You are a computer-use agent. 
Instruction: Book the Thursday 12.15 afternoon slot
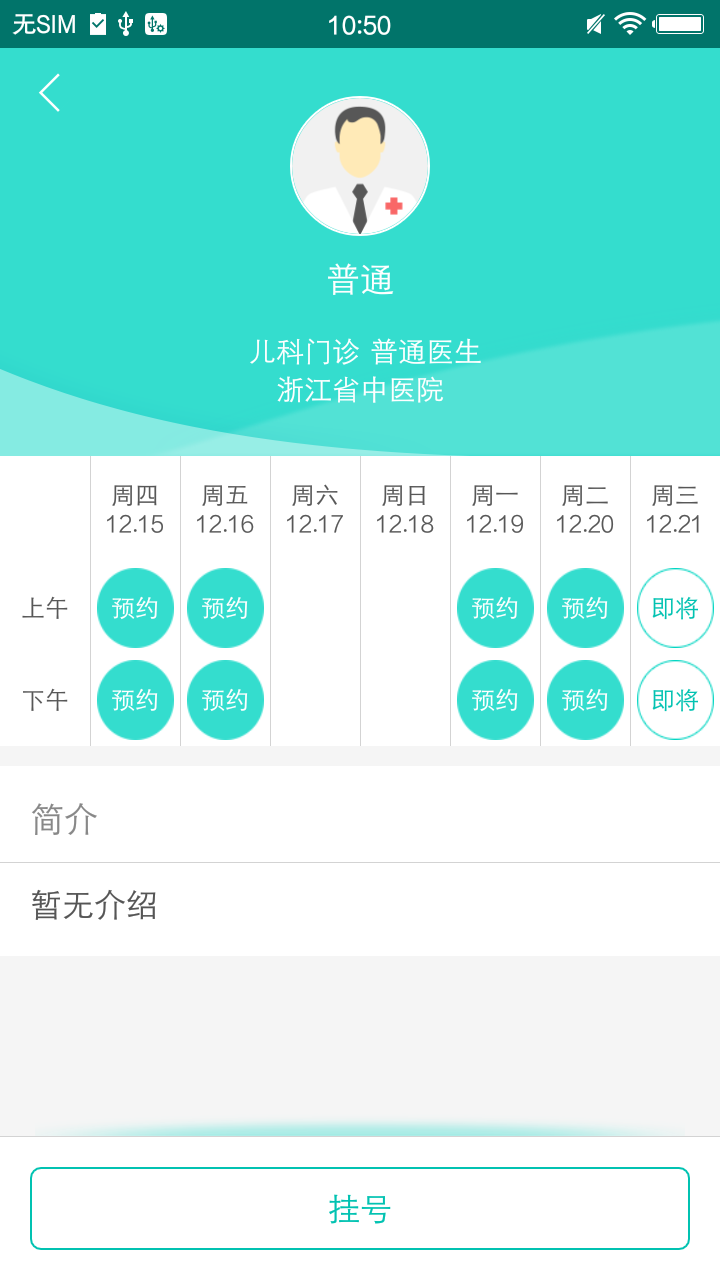tap(135, 700)
